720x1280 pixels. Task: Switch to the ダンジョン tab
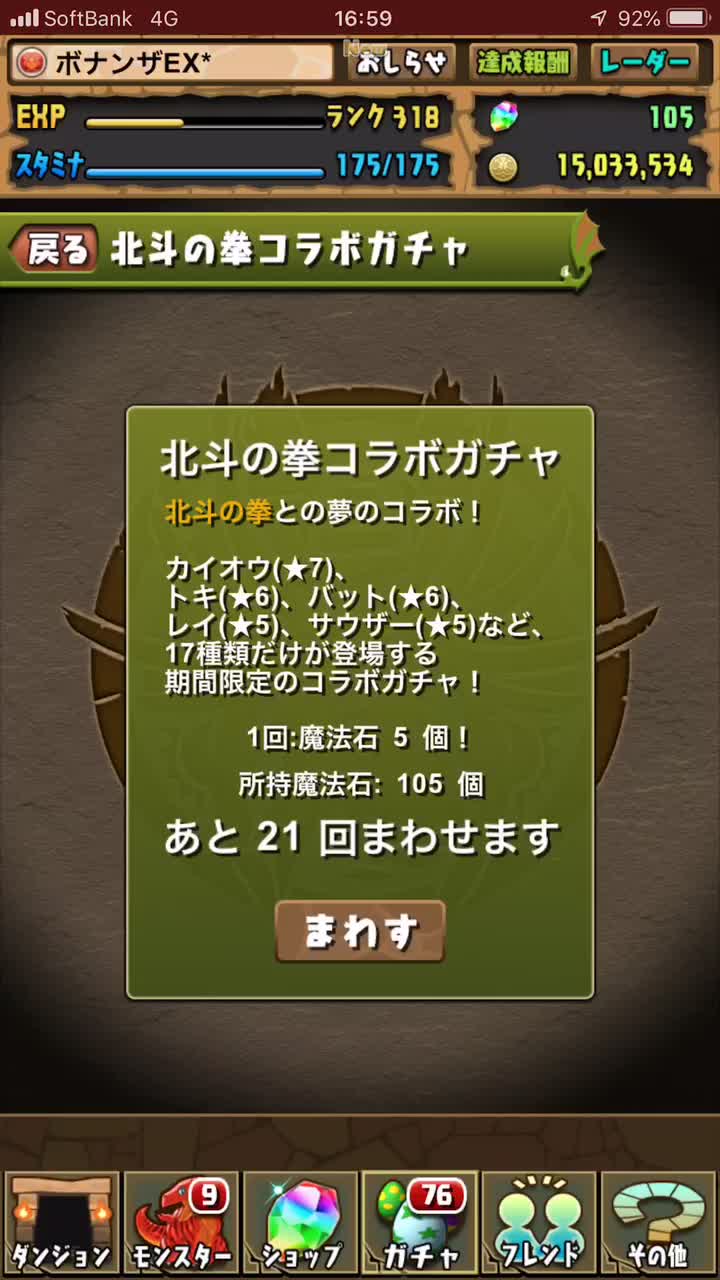(61, 1223)
